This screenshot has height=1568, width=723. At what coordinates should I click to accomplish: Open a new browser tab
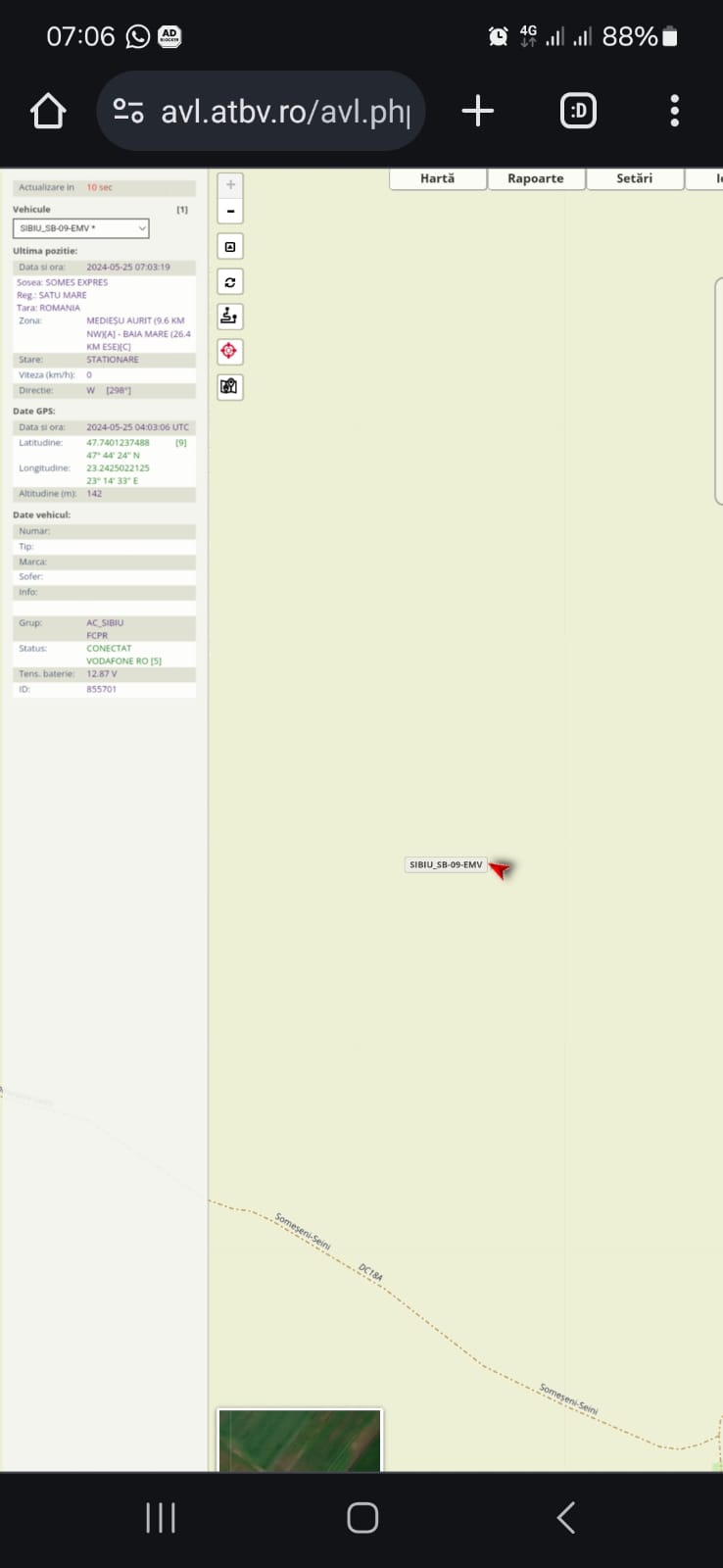coord(477,111)
